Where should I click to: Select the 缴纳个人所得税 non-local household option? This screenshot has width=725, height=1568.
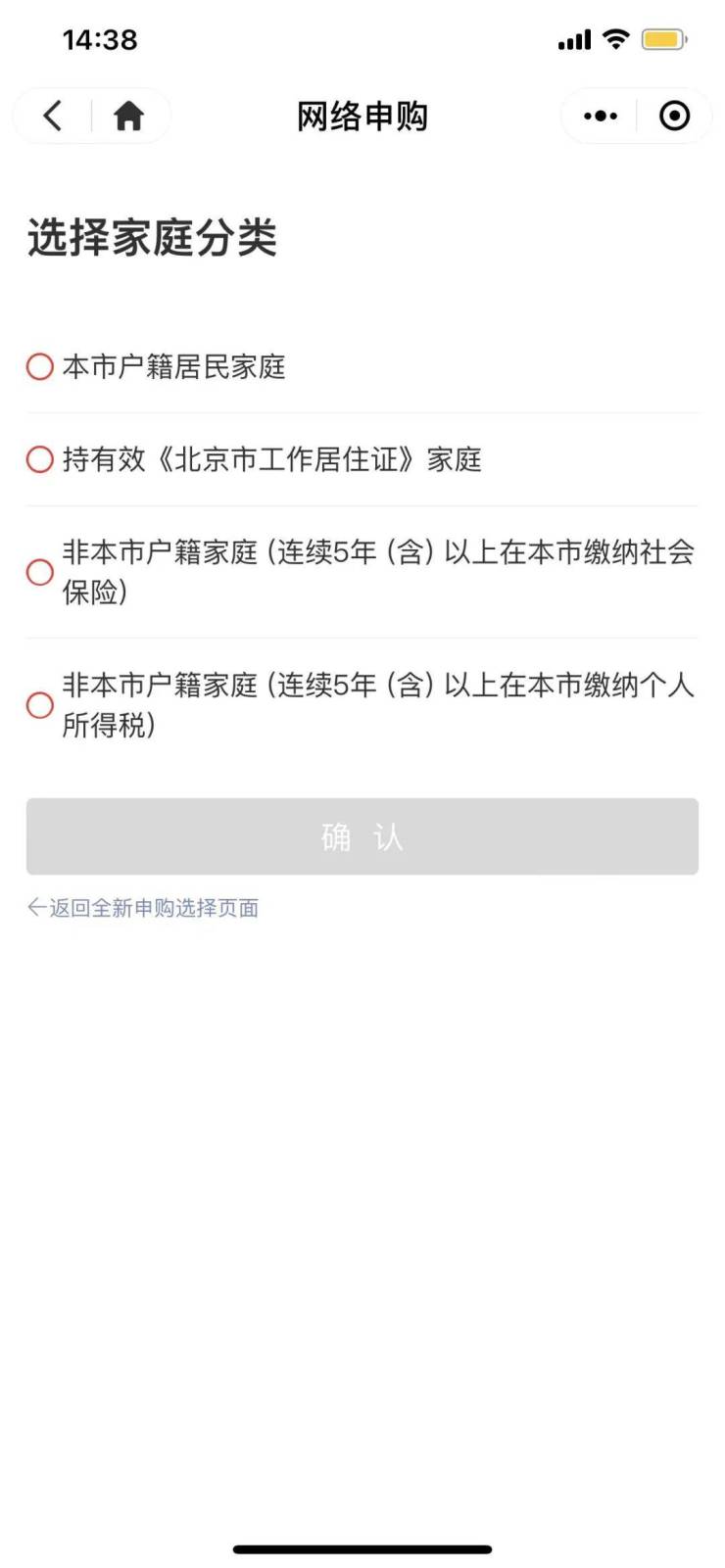(x=40, y=705)
